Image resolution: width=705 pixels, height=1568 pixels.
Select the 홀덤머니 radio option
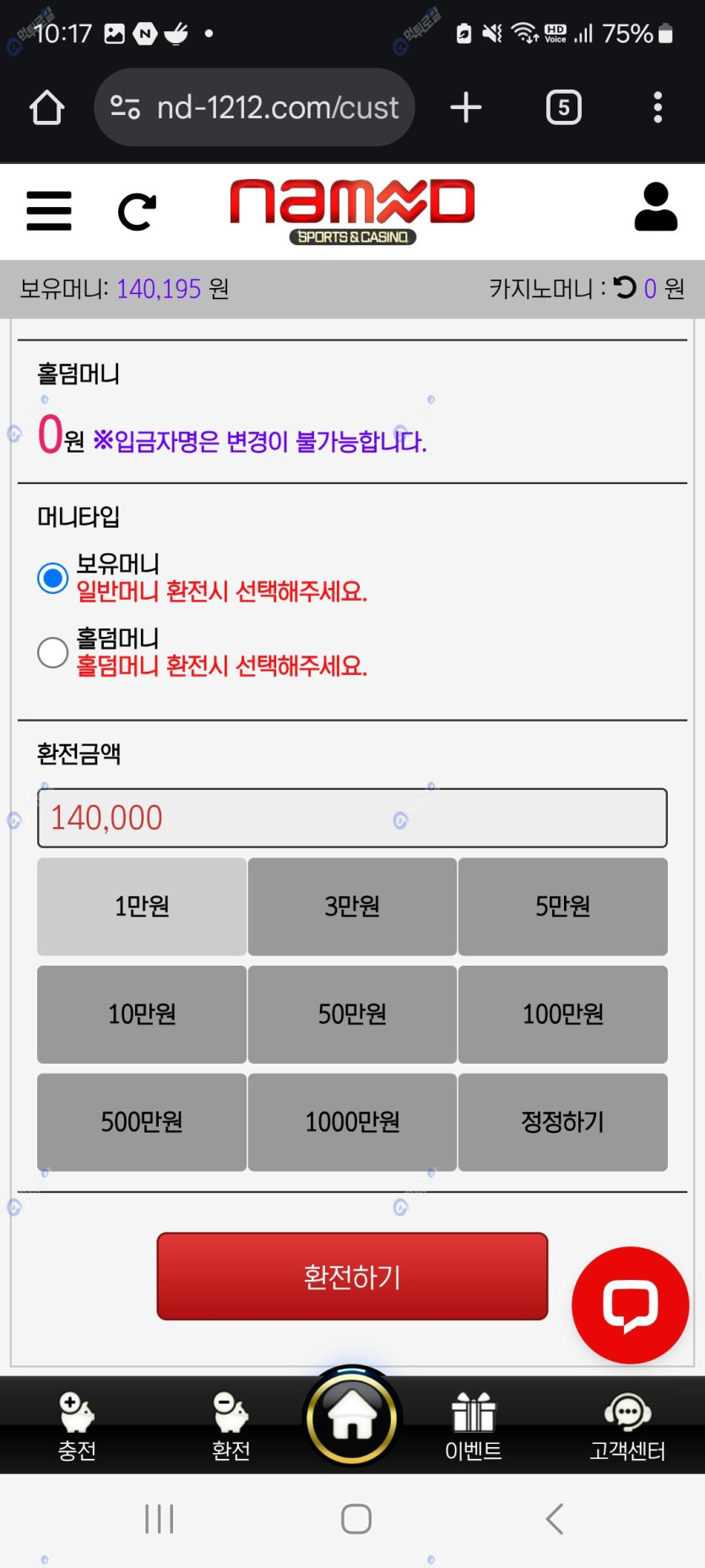(x=53, y=652)
